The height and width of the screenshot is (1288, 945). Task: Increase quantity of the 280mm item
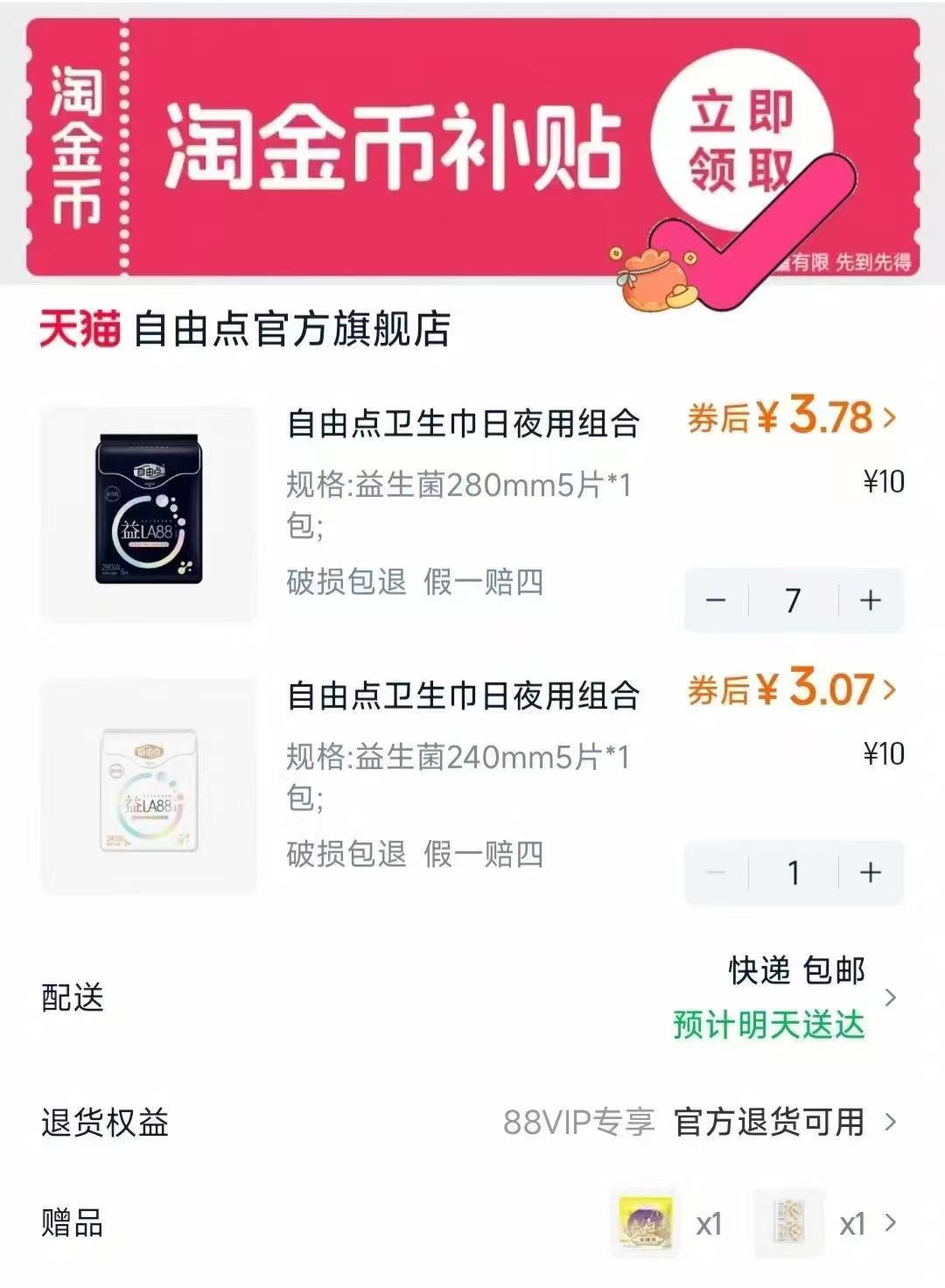(867, 599)
